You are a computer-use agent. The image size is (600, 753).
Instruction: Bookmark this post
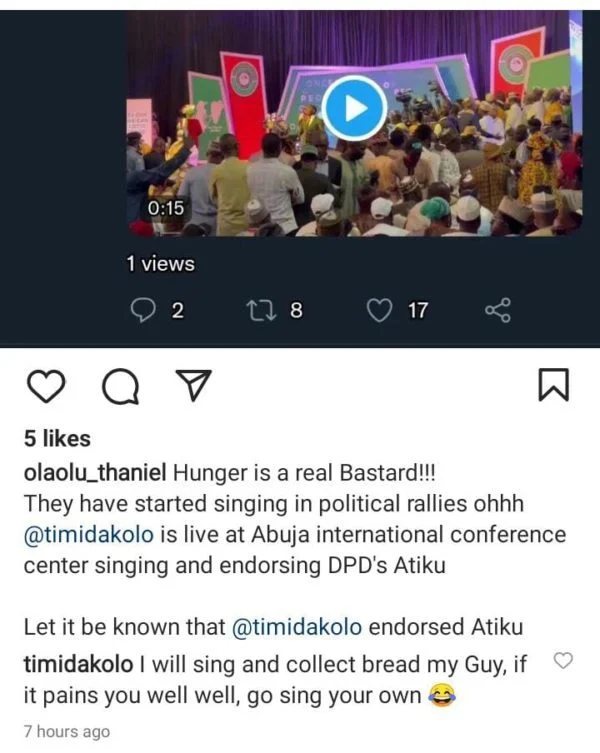click(x=555, y=386)
